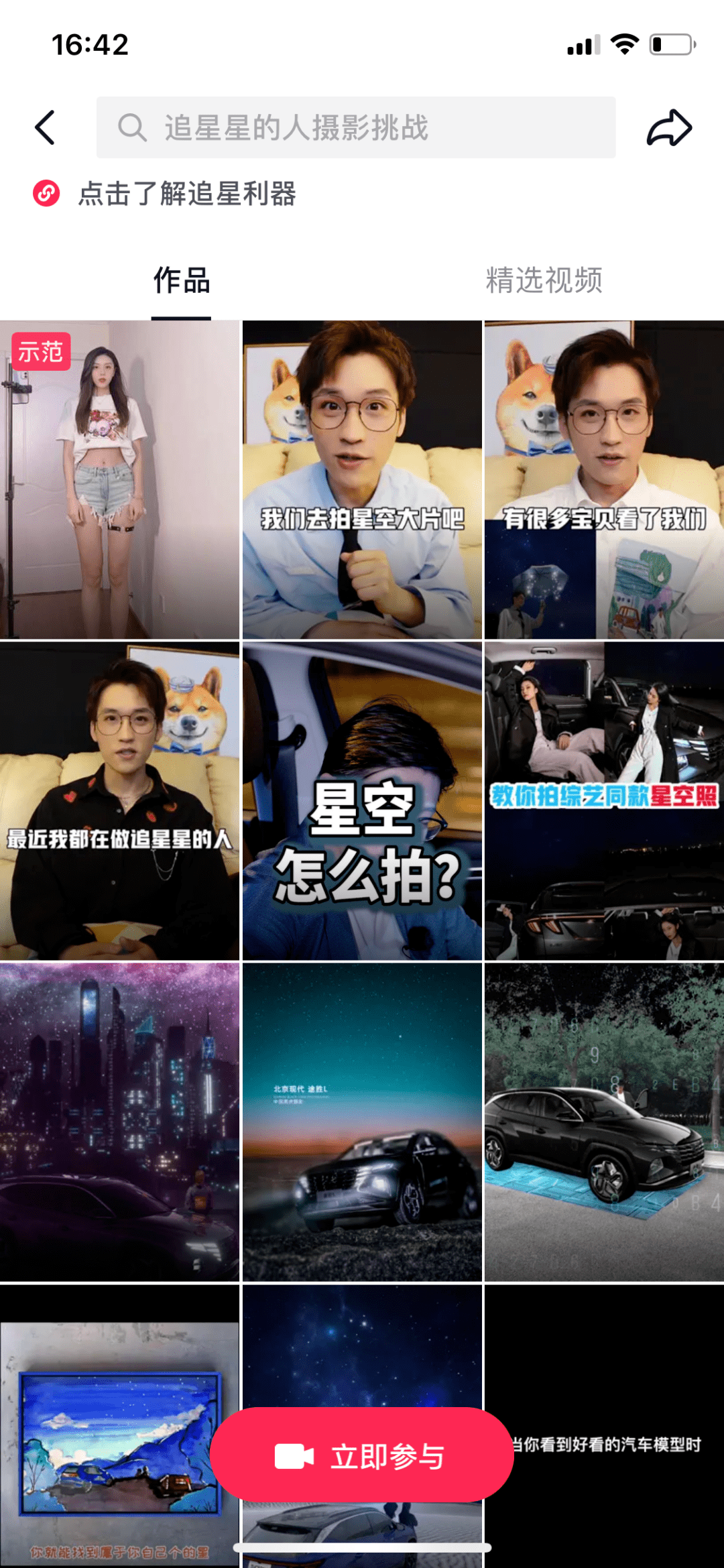
Task: Play the 教你拍综艺同款星空照 video
Action: (x=604, y=801)
